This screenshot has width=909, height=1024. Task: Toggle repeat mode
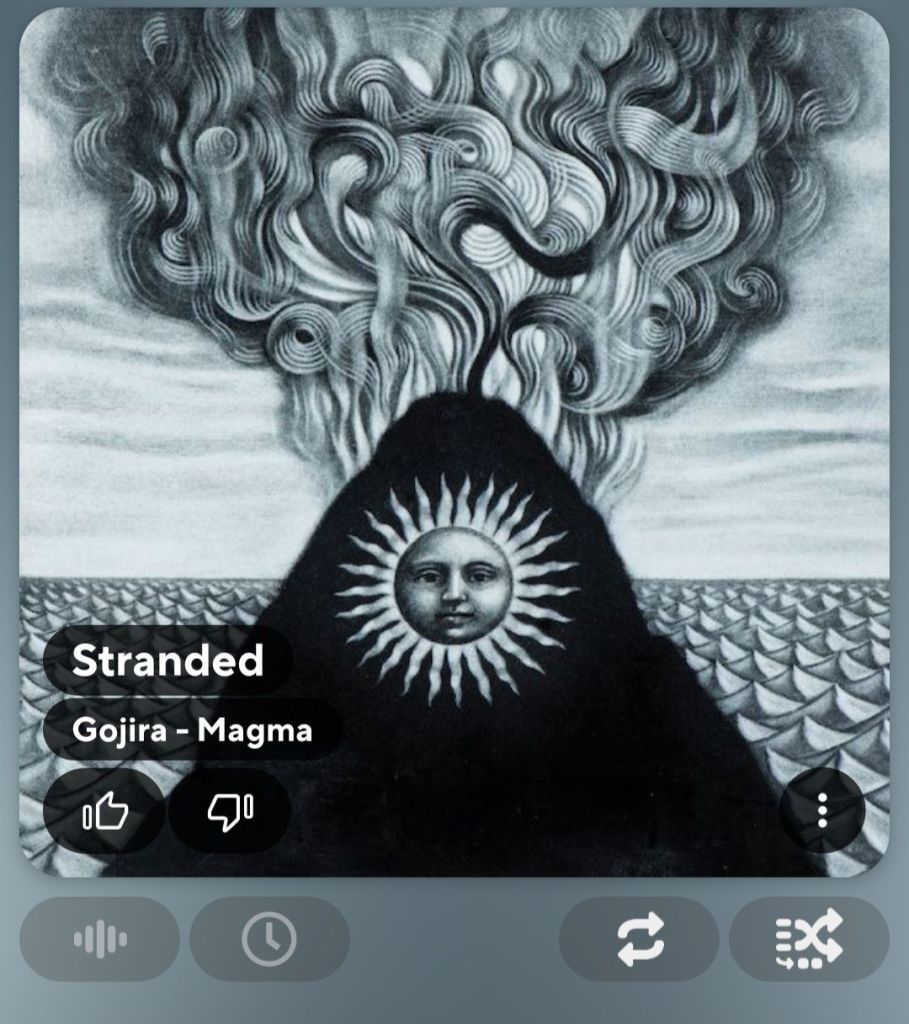coord(639,939)
